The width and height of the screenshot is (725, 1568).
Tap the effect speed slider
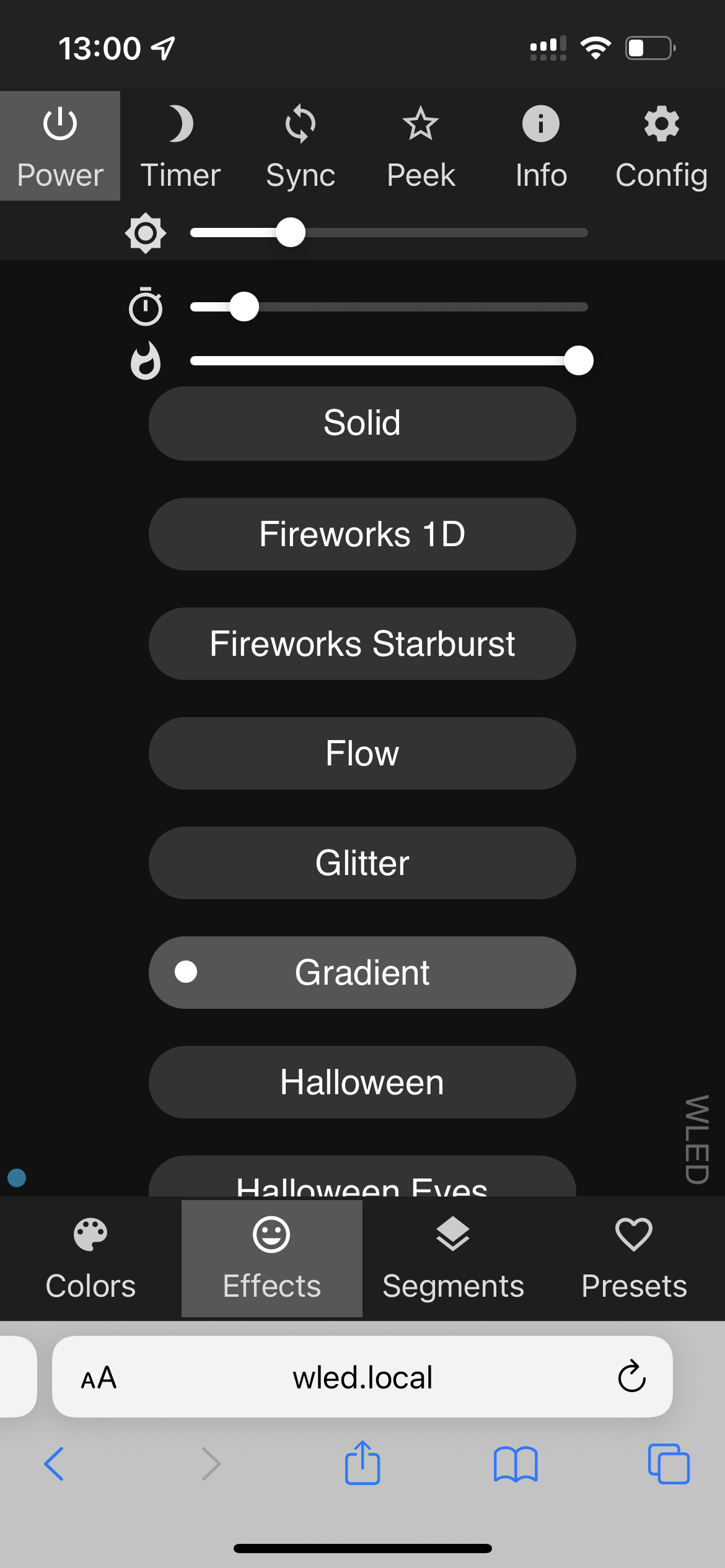(x=389, y=307)
